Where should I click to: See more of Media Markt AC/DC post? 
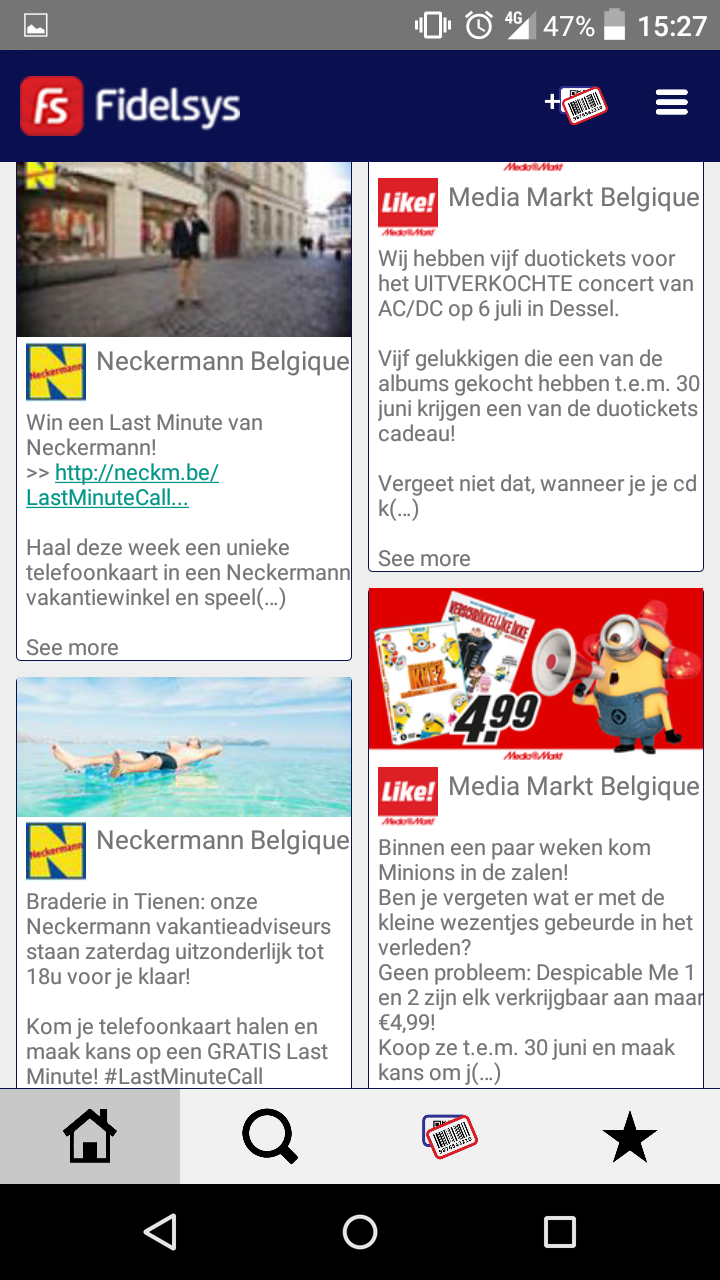424,558
